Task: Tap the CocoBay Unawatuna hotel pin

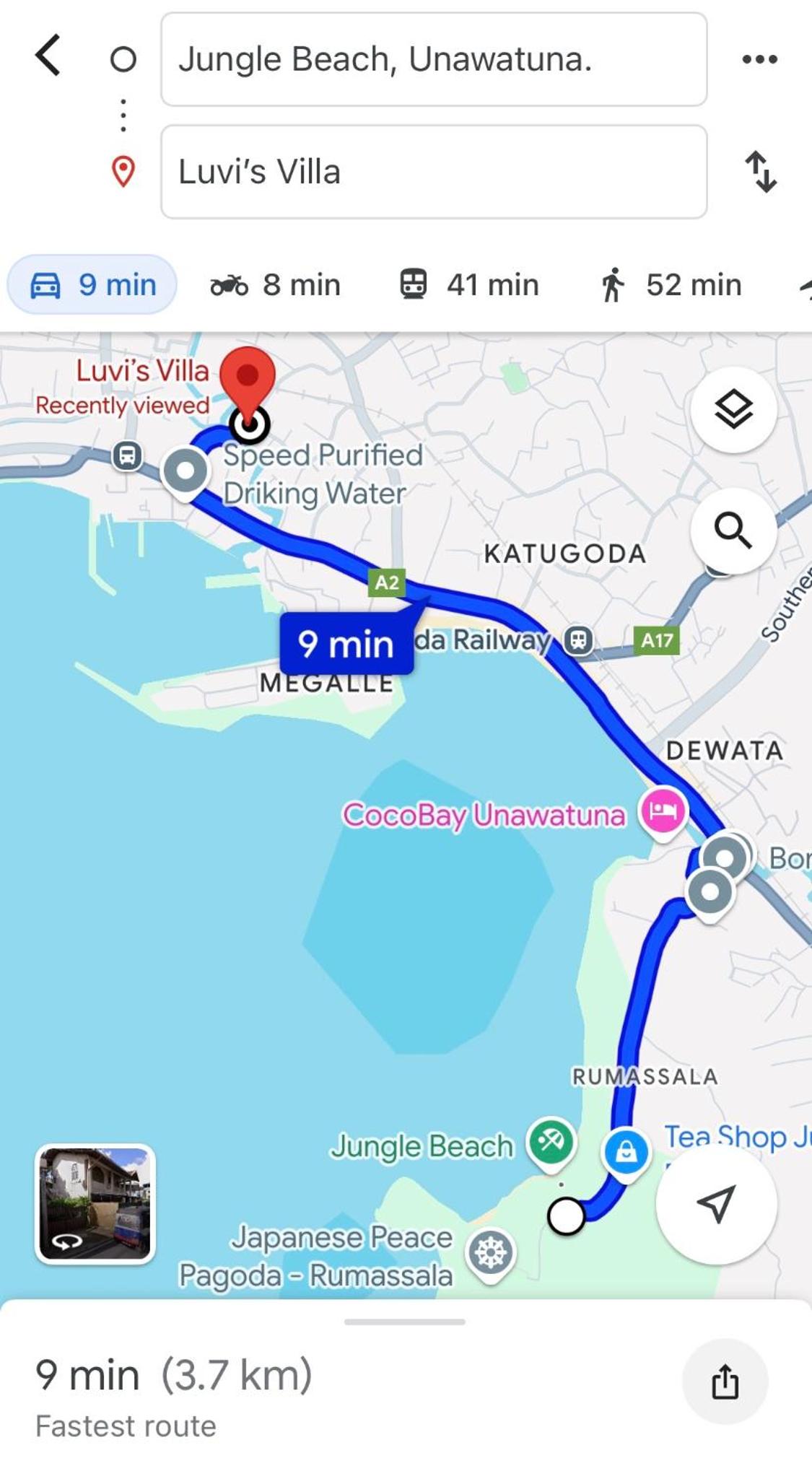Action: (663, 812)
